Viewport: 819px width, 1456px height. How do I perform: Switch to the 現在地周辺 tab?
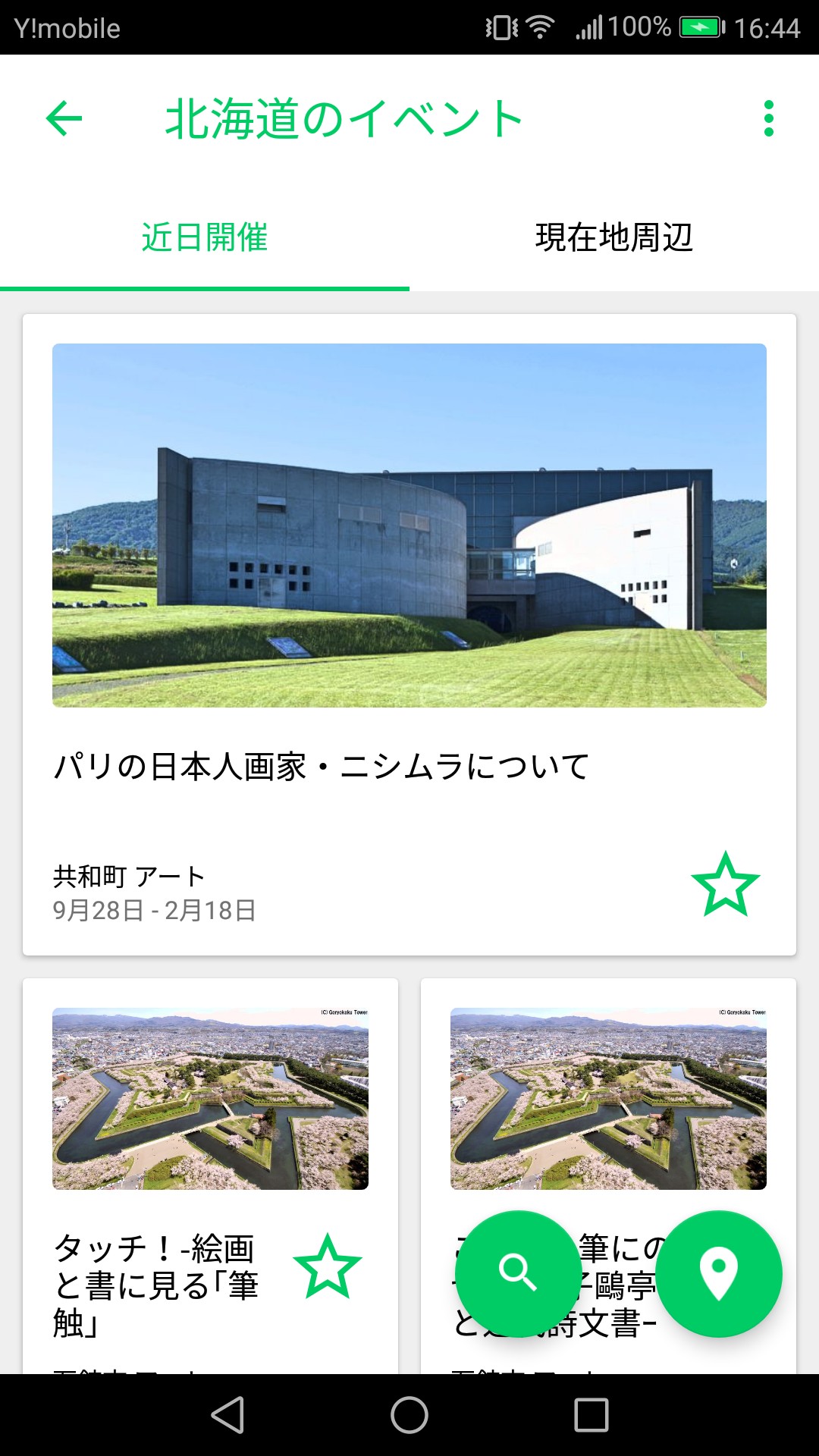(613, 237)
